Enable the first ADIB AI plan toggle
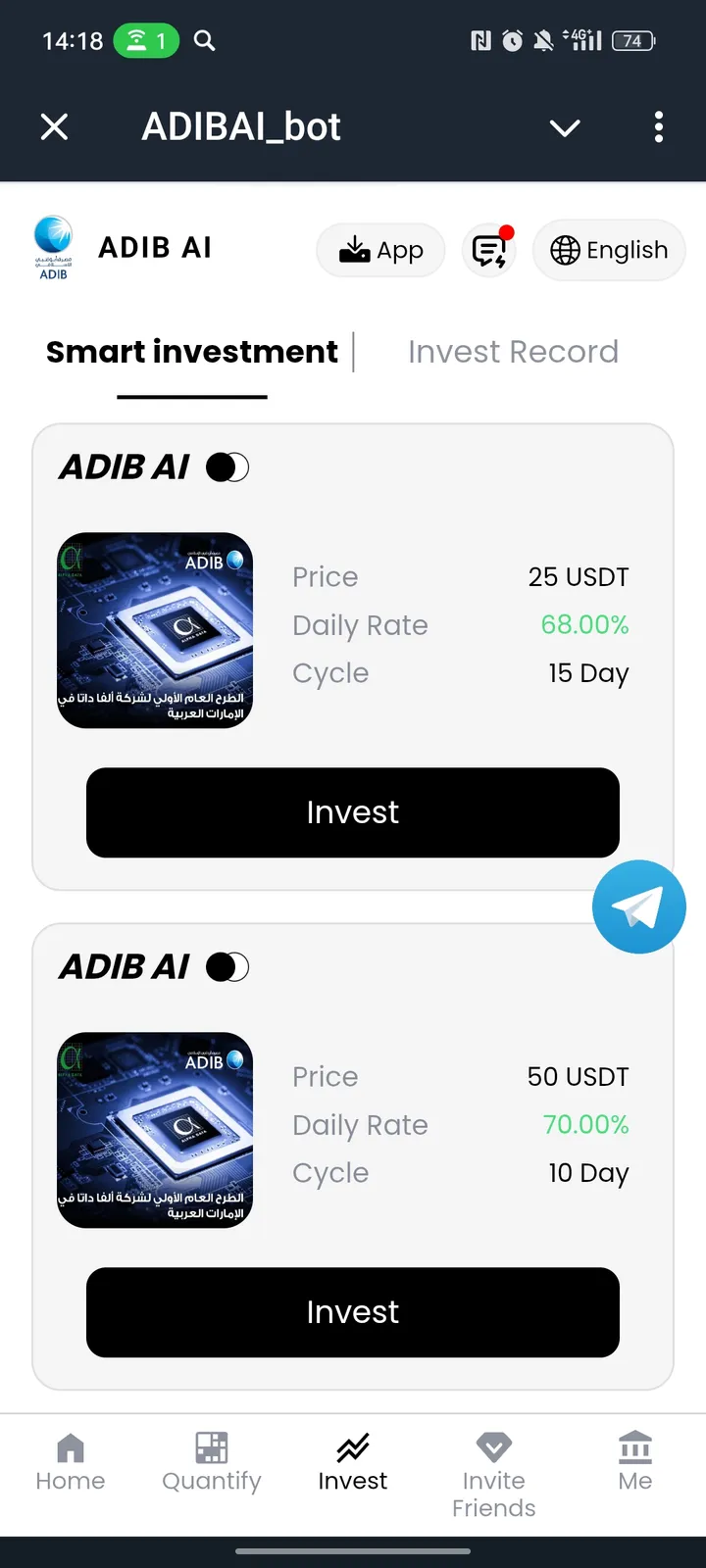The width and height of the screenshot is (706, 1568). pyautogui.click(x=227, y=467)
